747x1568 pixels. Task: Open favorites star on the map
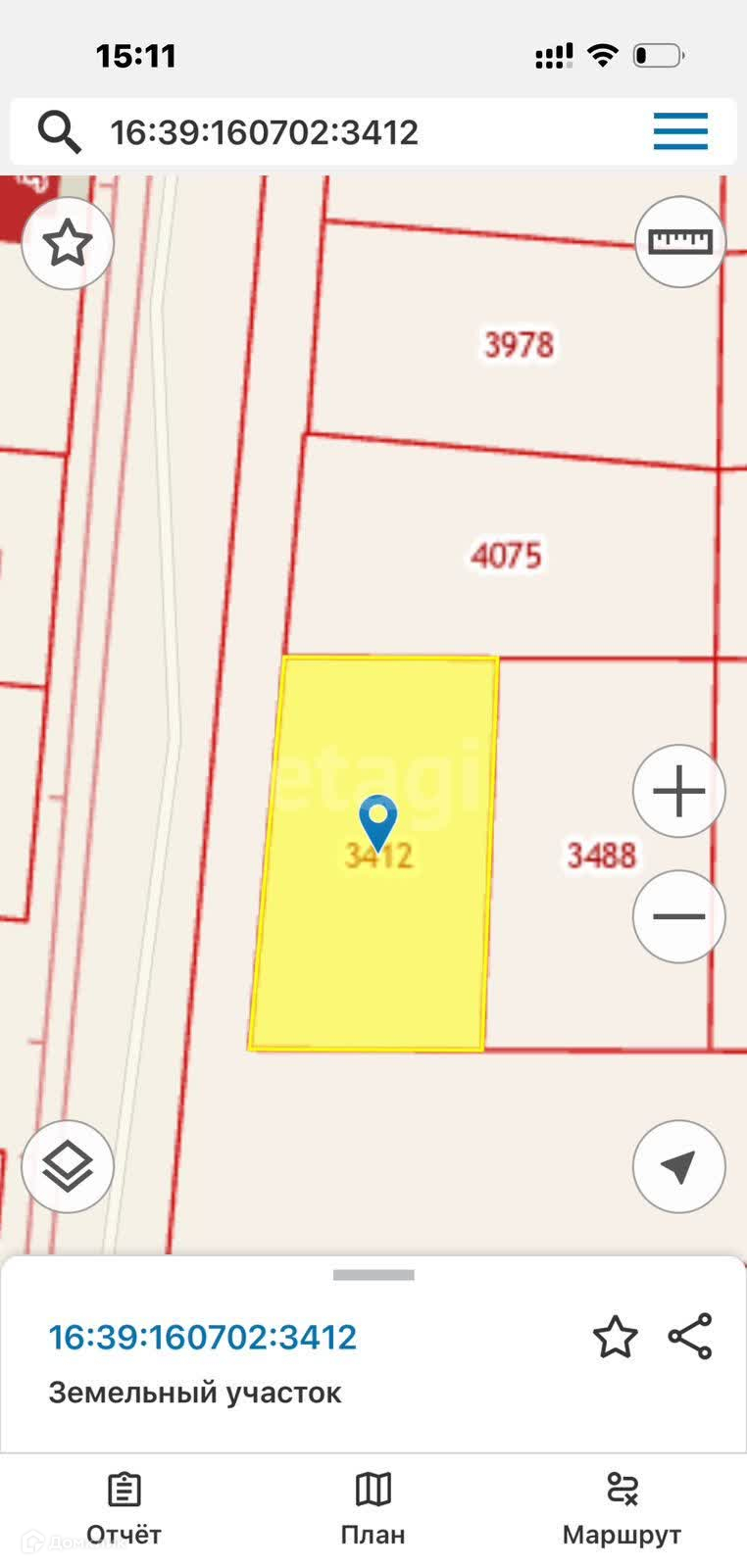[68, 242]
